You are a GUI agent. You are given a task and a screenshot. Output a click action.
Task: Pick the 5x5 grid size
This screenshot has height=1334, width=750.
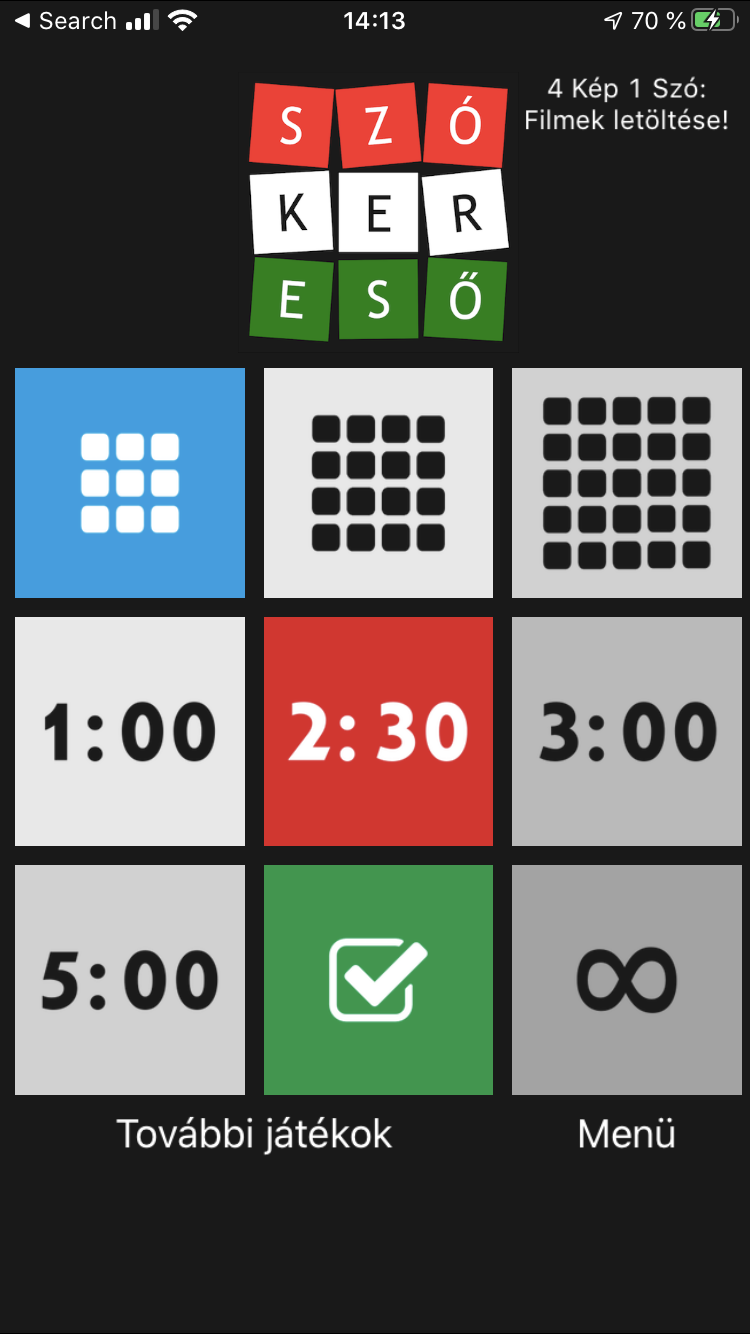click(627, 483)
